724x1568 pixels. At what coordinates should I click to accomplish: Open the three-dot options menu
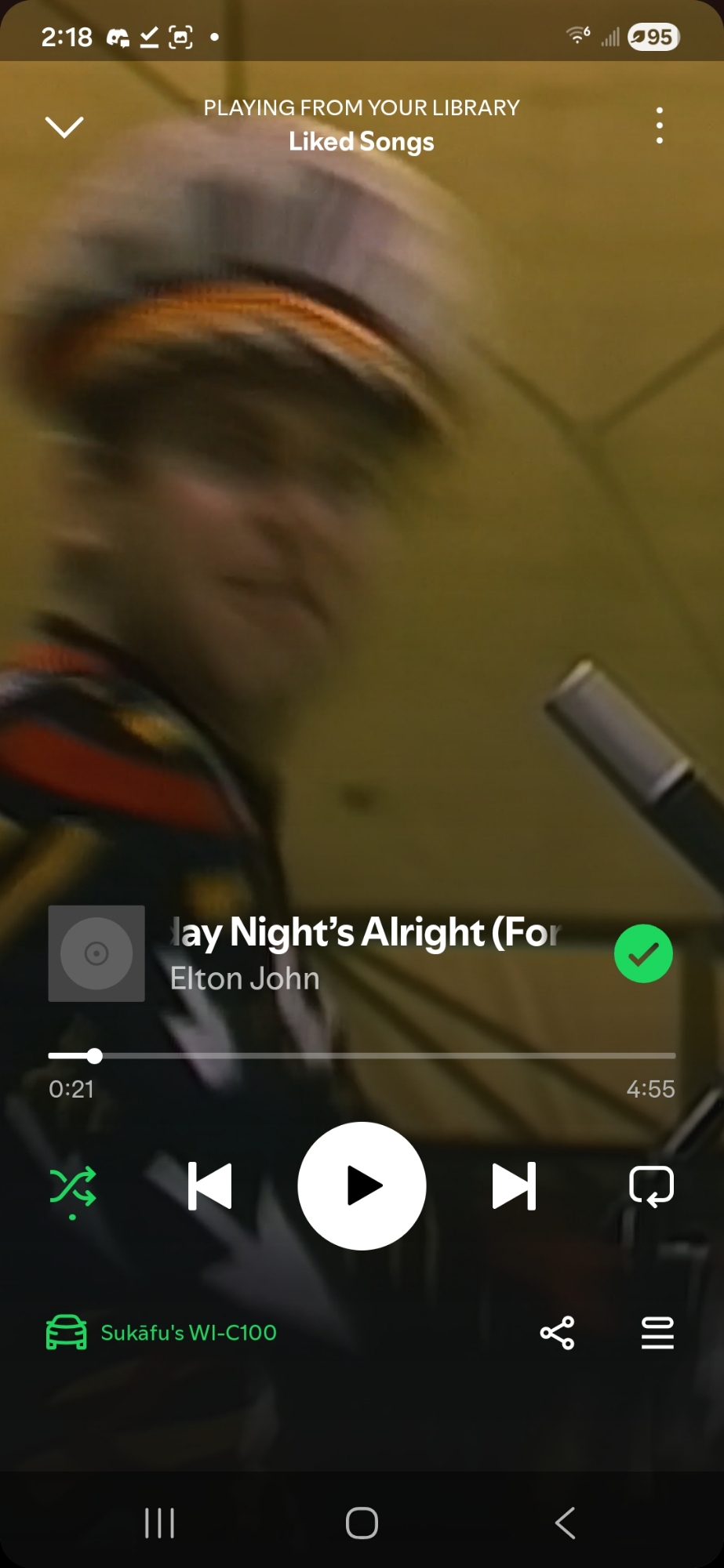(659, 126)
